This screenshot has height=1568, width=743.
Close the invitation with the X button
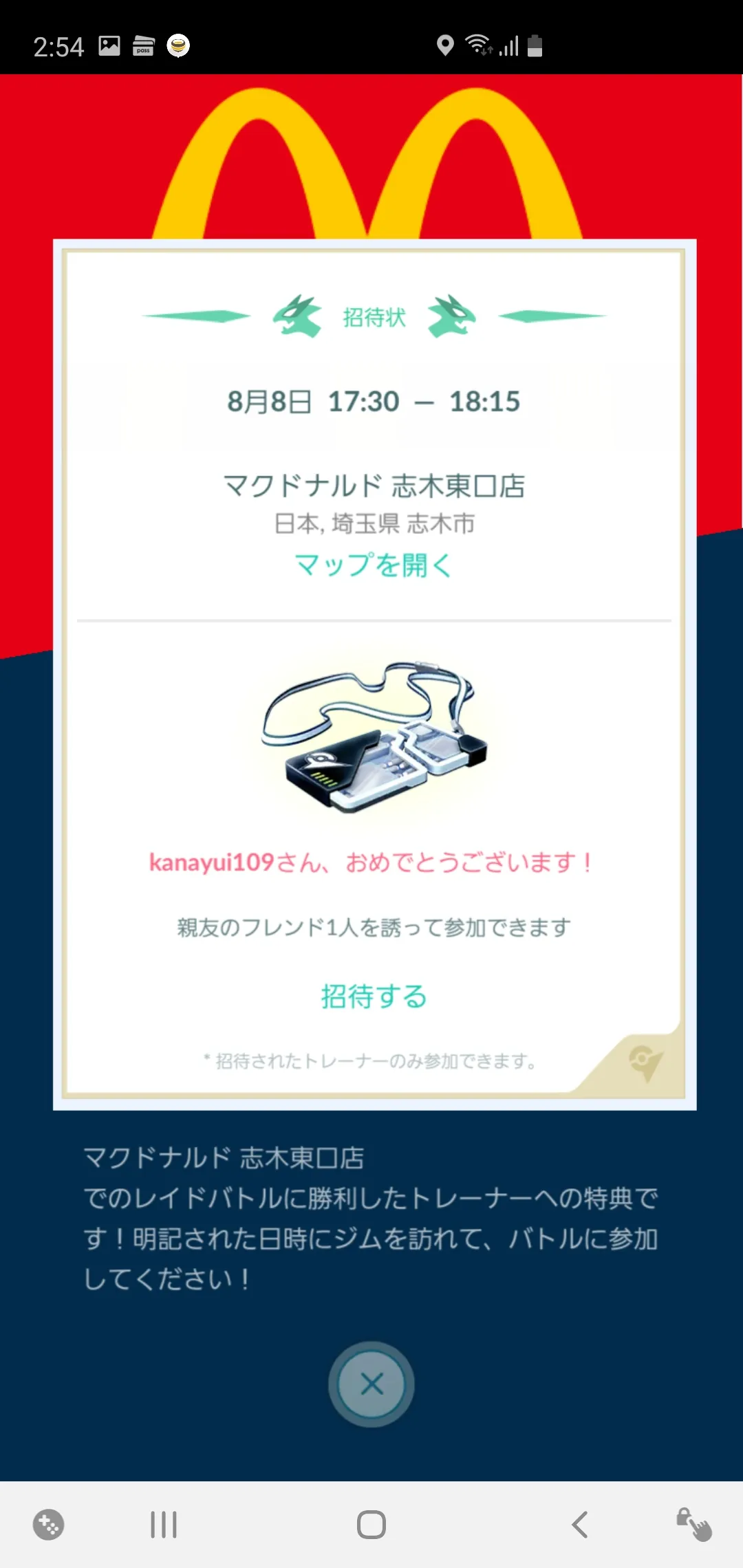coord(371,1384)
